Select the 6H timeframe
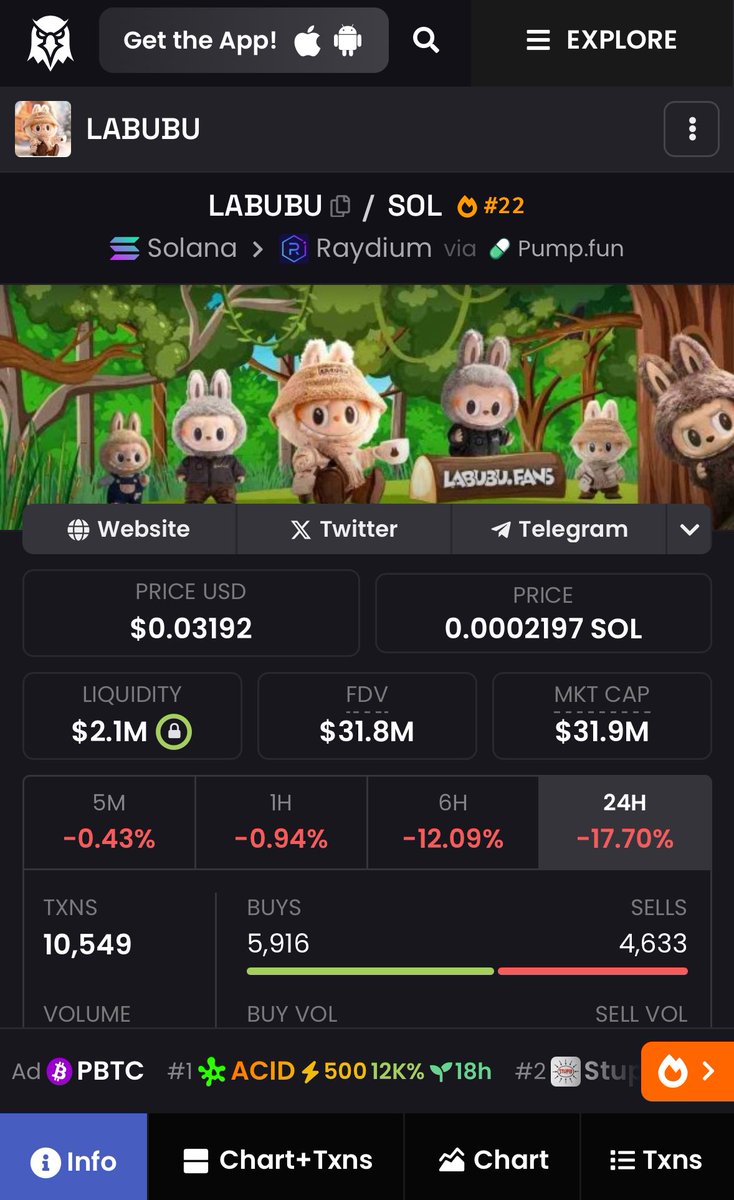The image size is (734, 1200). click(x=453, y=822)
